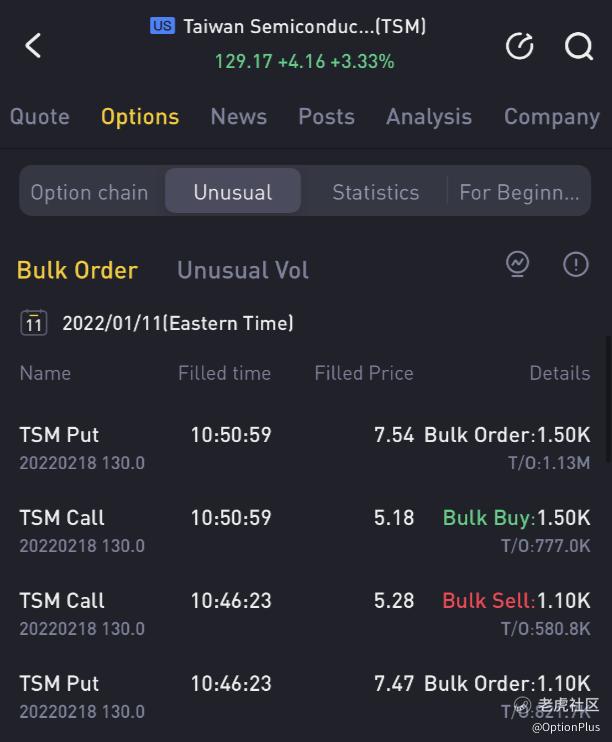
Task: Select the Options tab
Action: (140, 117)
